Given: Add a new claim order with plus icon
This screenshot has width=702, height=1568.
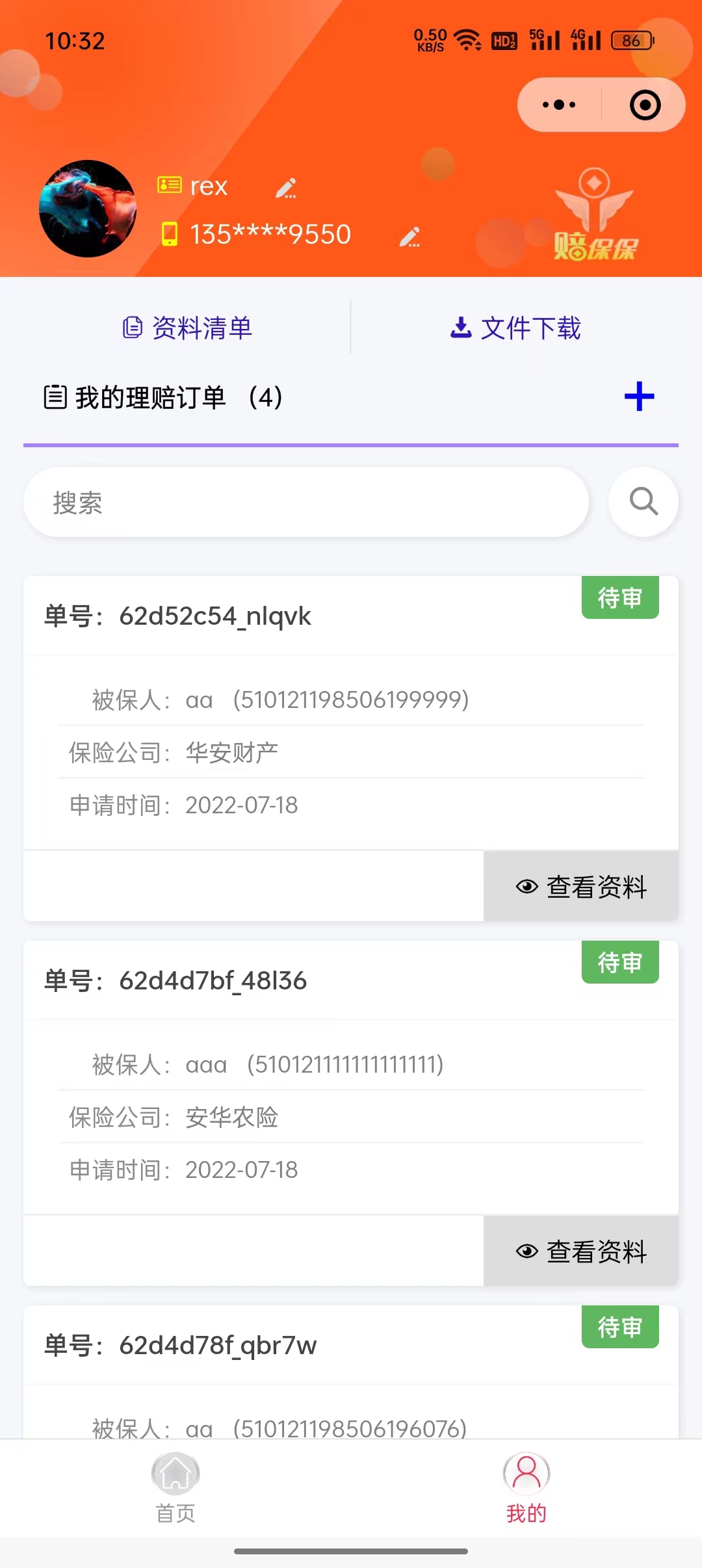Looking at the screenshot, I should click(639, 397).
